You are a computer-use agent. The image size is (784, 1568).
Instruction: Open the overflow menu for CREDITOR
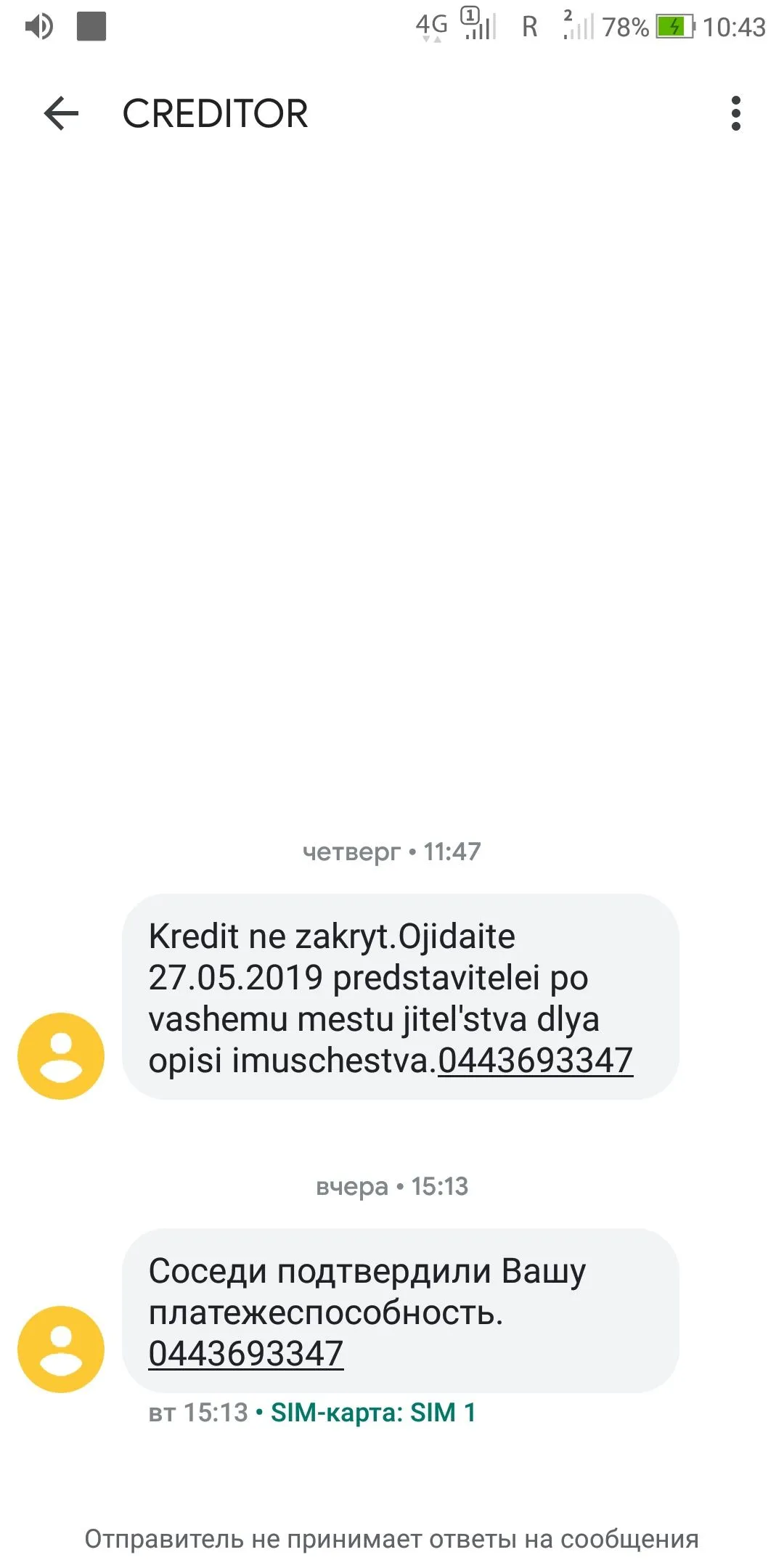click(735, 113)
